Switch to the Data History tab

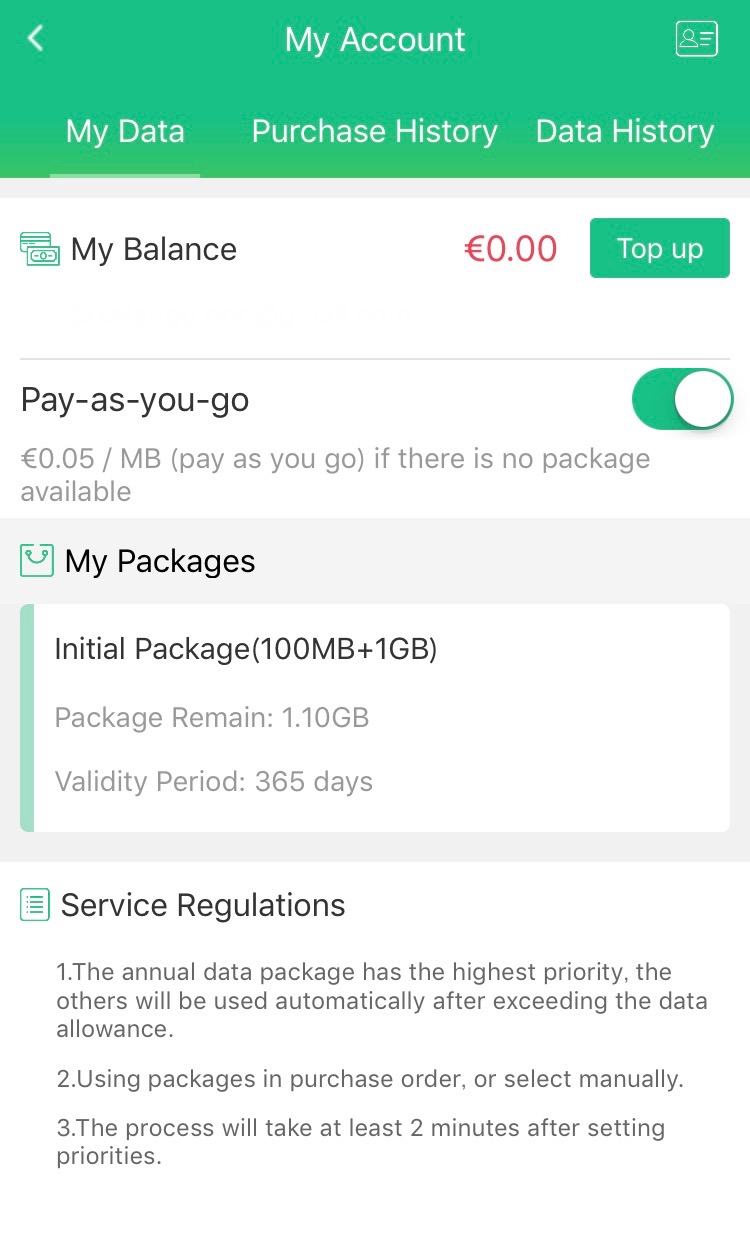click(x=625, y=132)
